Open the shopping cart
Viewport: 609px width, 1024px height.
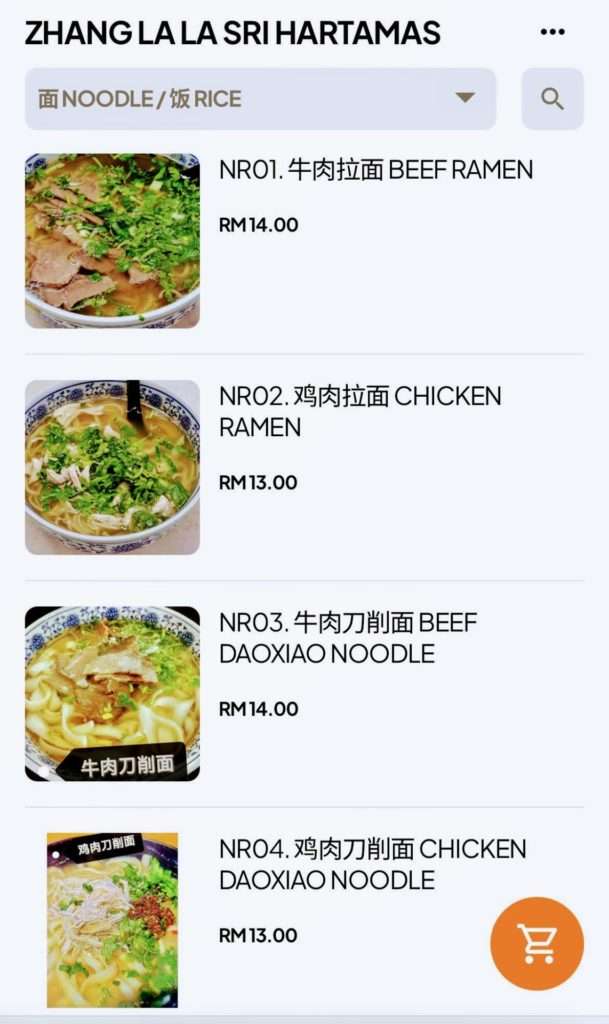[537, 943]
